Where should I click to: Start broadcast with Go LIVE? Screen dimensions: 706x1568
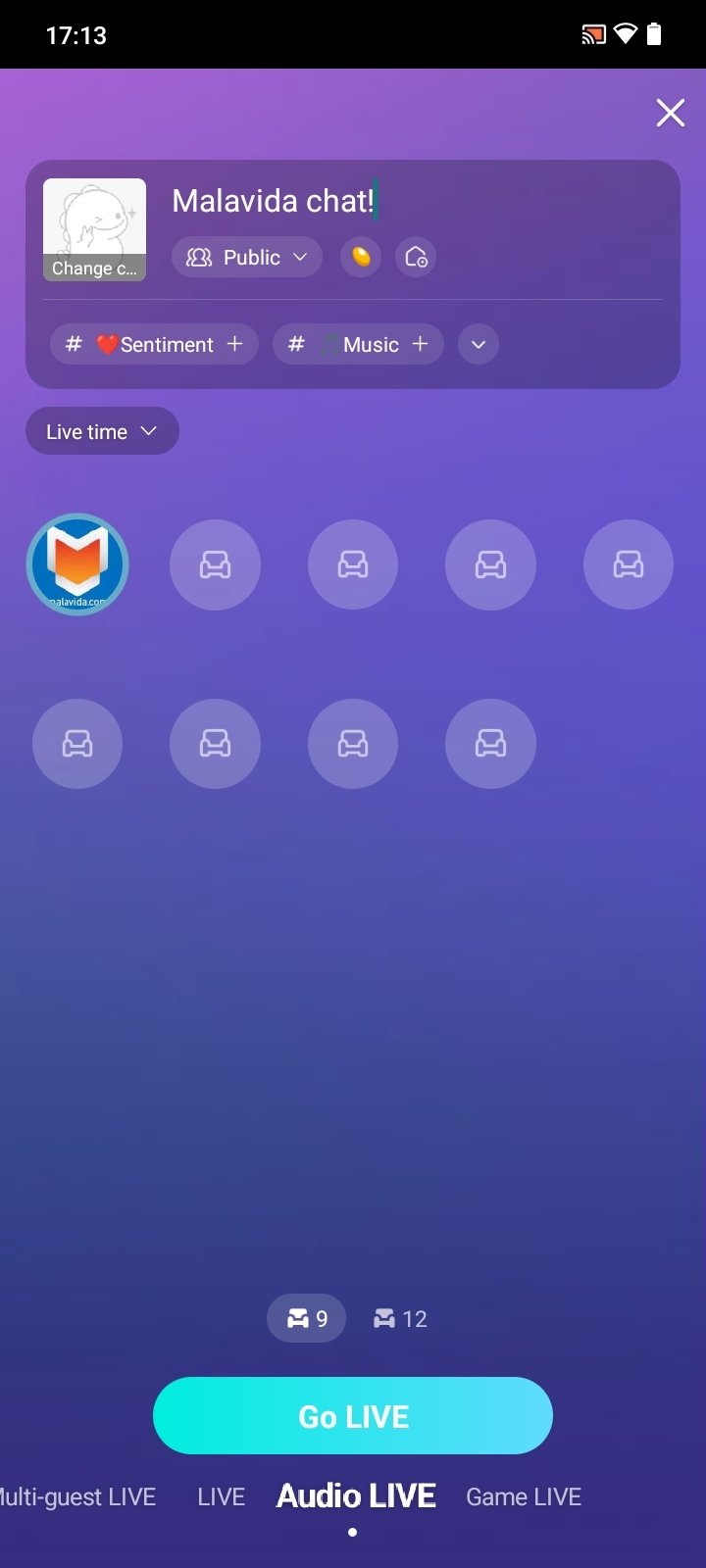coord(353,1416)
